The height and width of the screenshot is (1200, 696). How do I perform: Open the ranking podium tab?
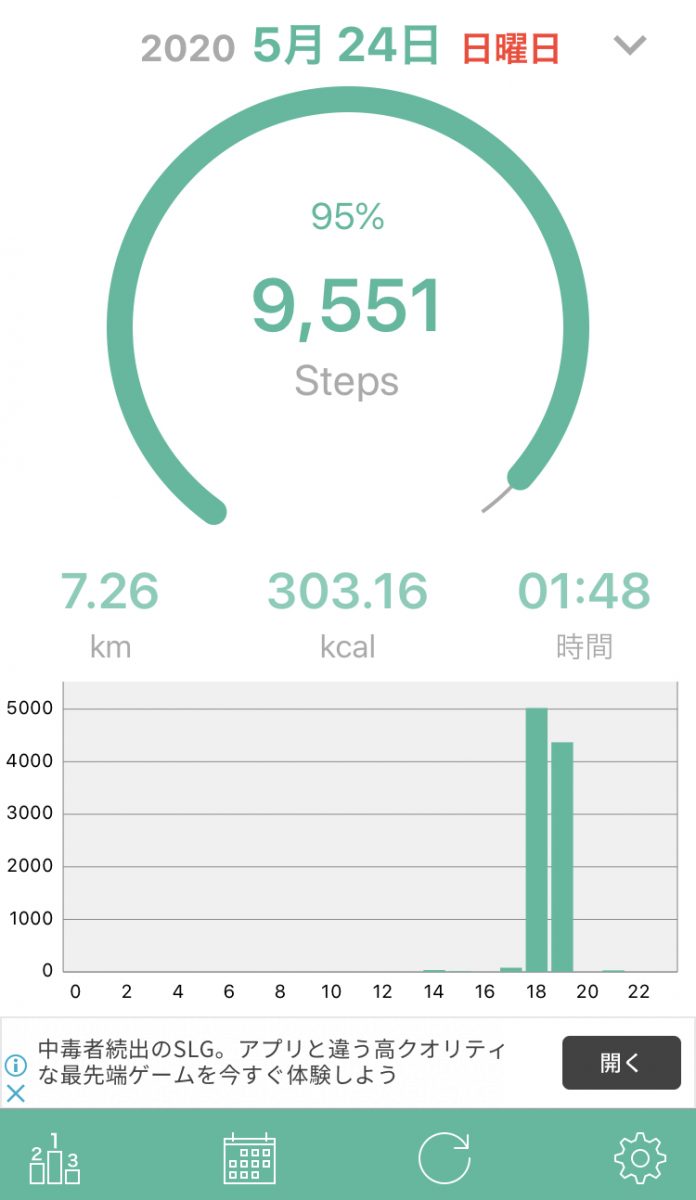coord(54,1159)
